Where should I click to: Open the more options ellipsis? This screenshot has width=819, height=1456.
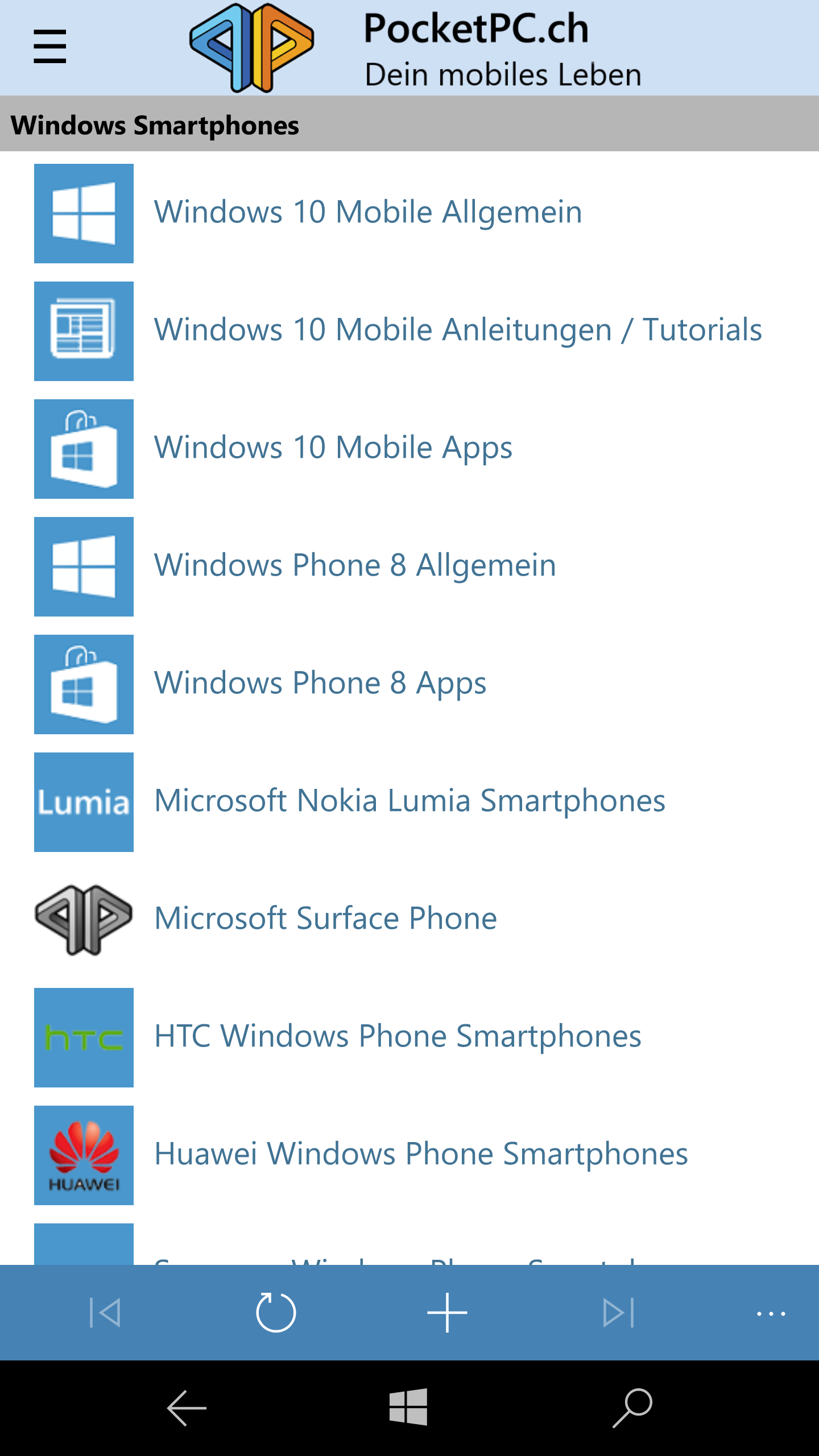(771, 1313)
